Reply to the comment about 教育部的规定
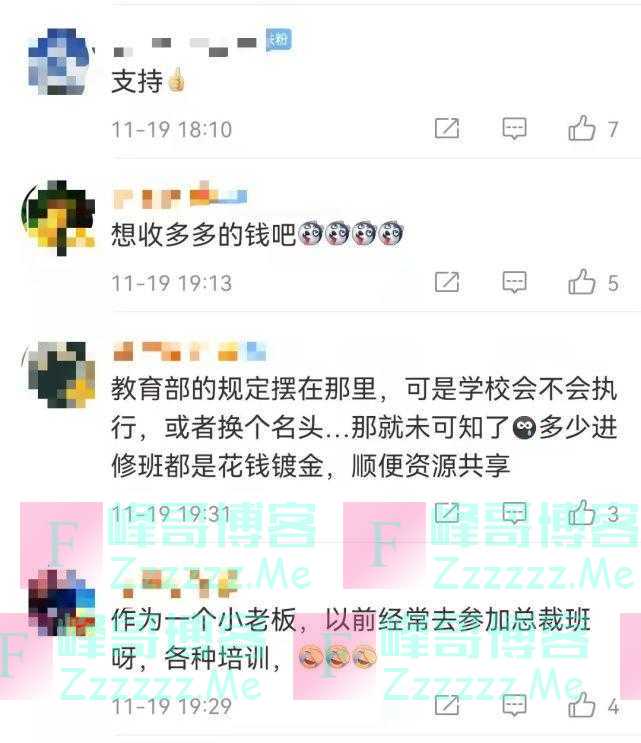 pos(514,515)
